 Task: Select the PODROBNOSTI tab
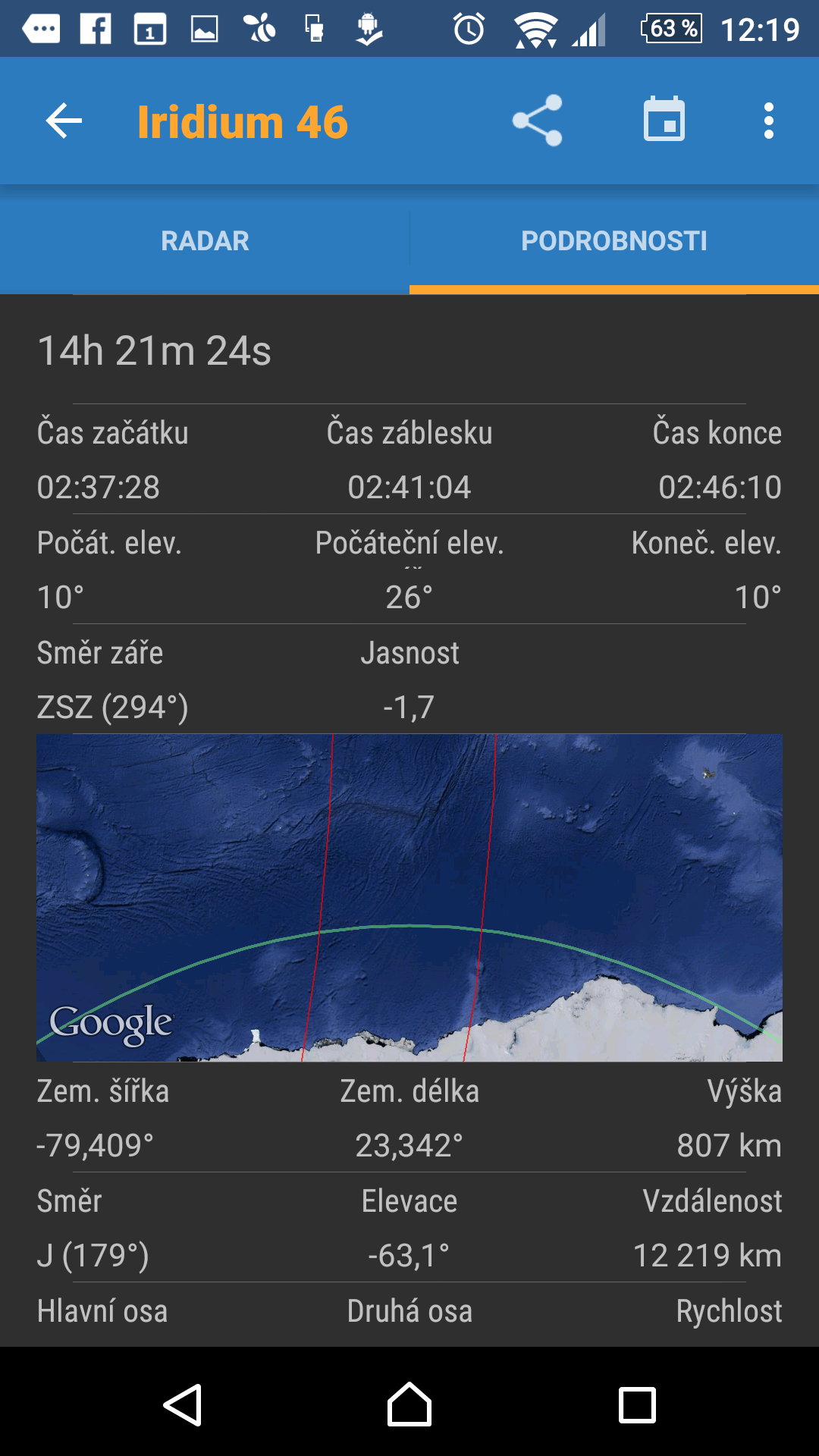(x=614, y=240)
